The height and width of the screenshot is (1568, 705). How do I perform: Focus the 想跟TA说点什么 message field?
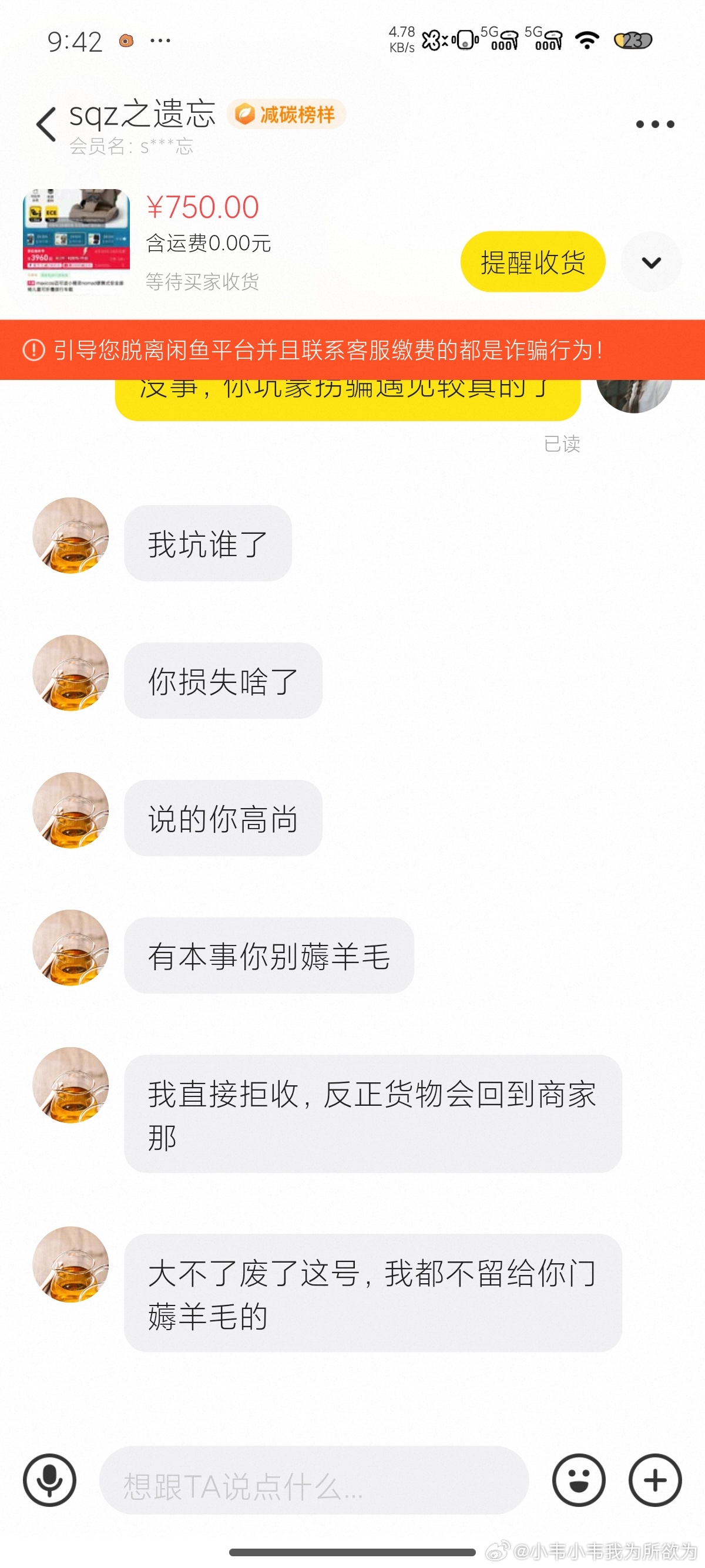314,1480
